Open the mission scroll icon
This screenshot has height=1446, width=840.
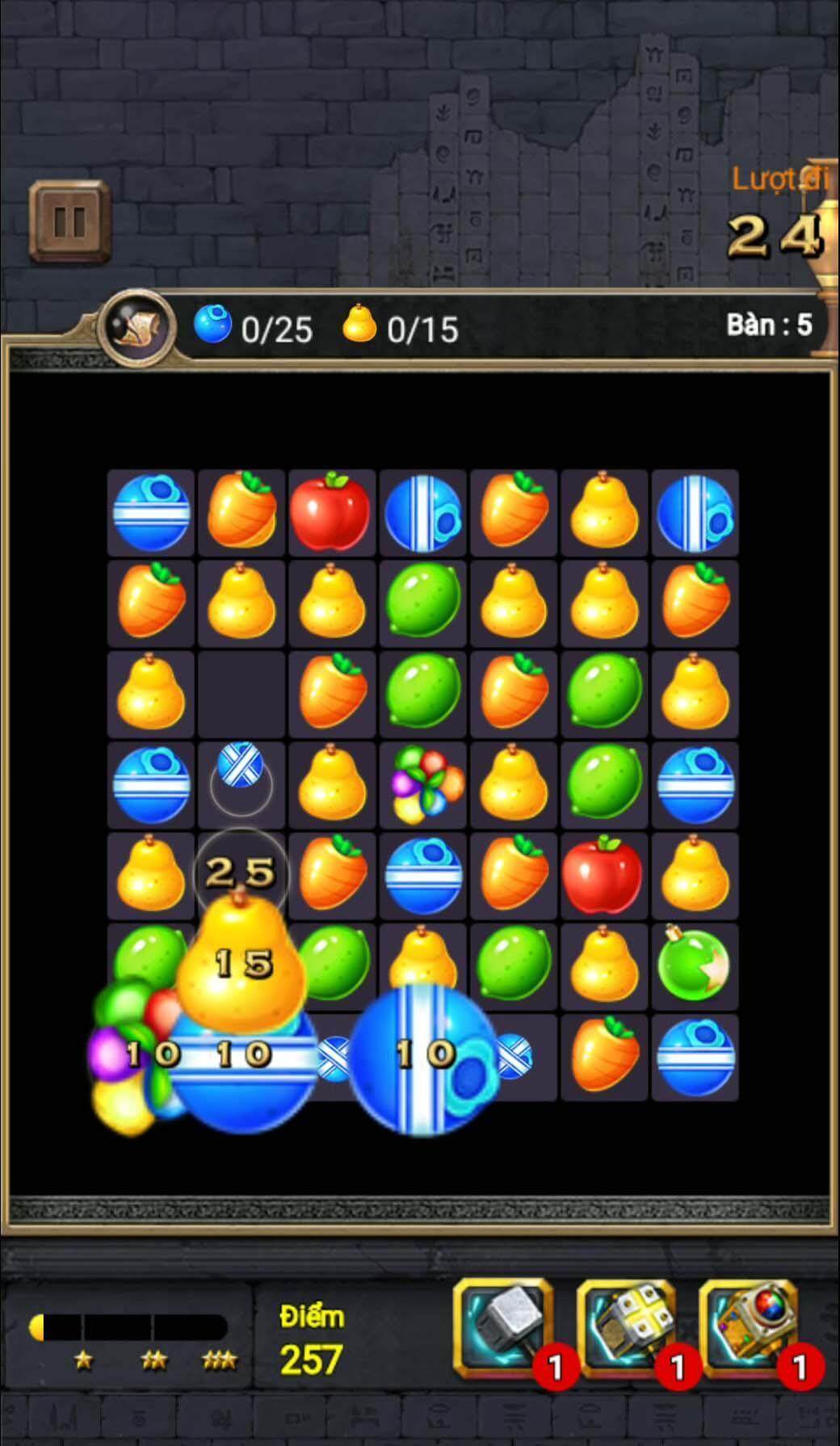(137, 327)
